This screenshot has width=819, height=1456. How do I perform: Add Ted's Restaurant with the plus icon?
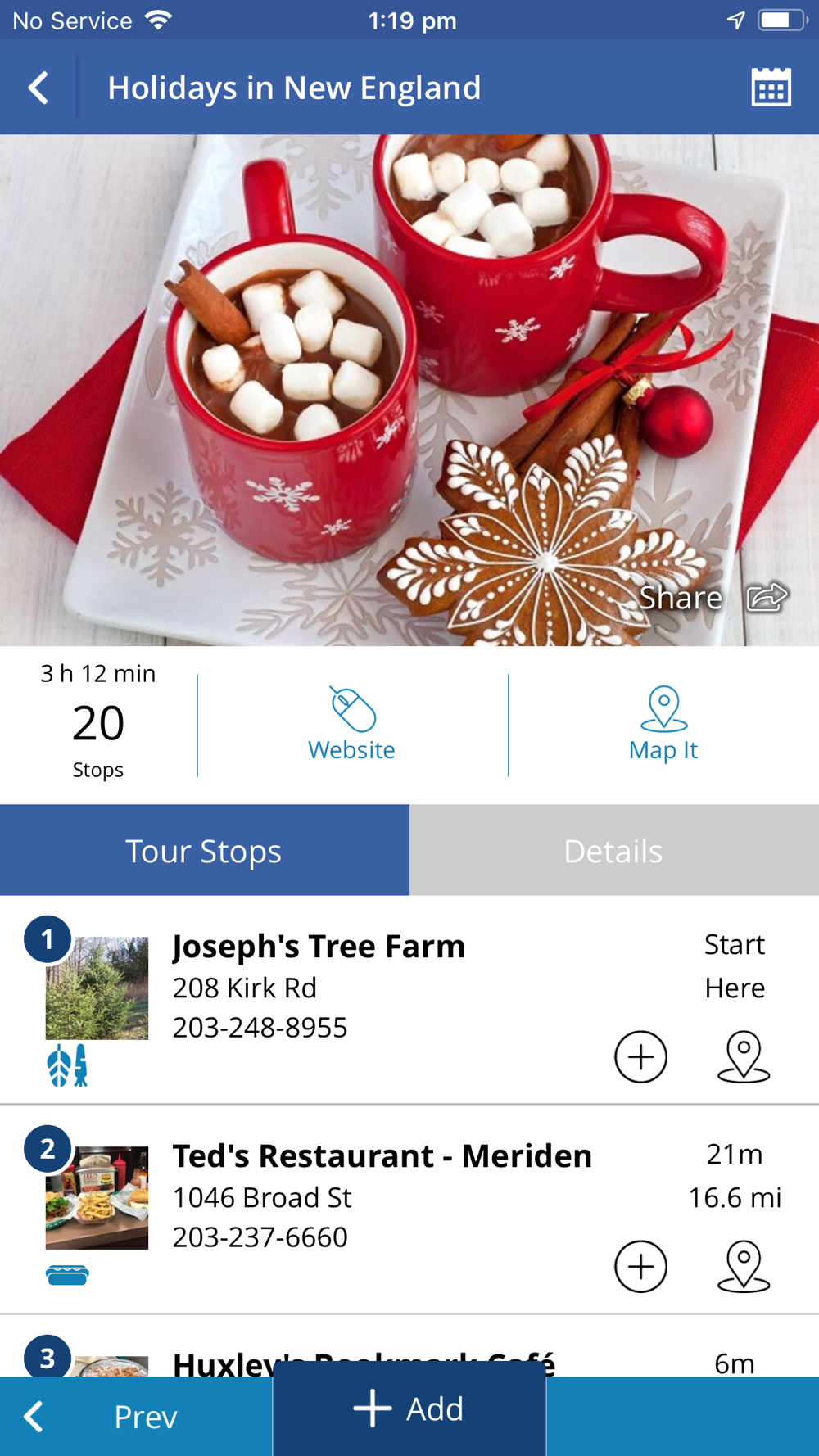[x=640, y=1266]
